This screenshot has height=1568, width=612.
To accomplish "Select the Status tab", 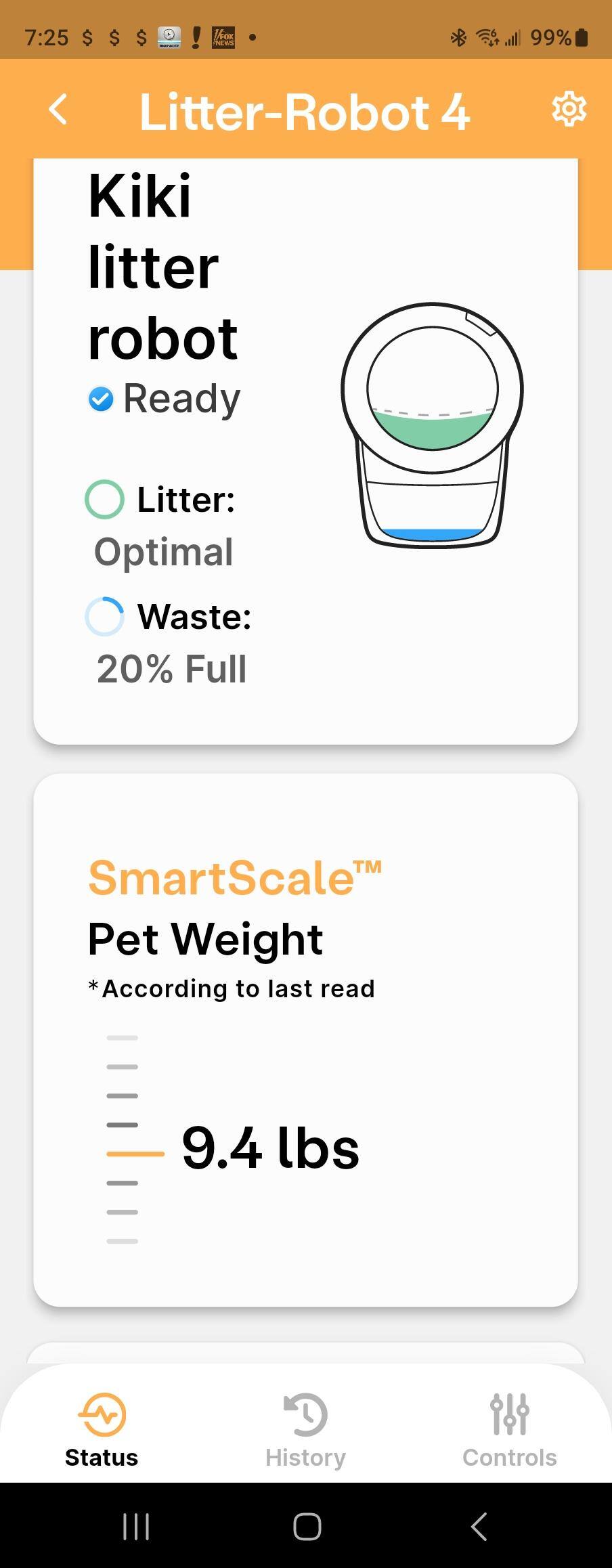I will click(x=102, y=1430).
